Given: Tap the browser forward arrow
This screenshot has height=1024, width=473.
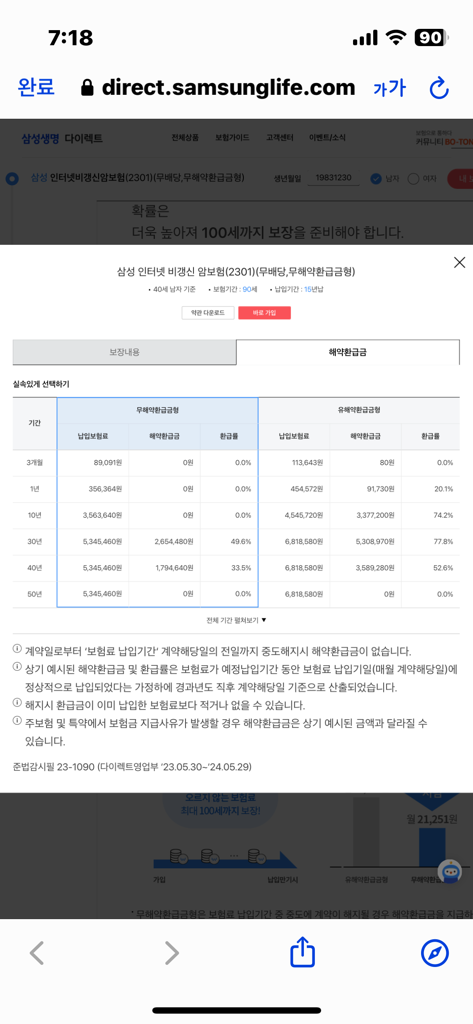Looking at the screenshot, I should (171, 953).
